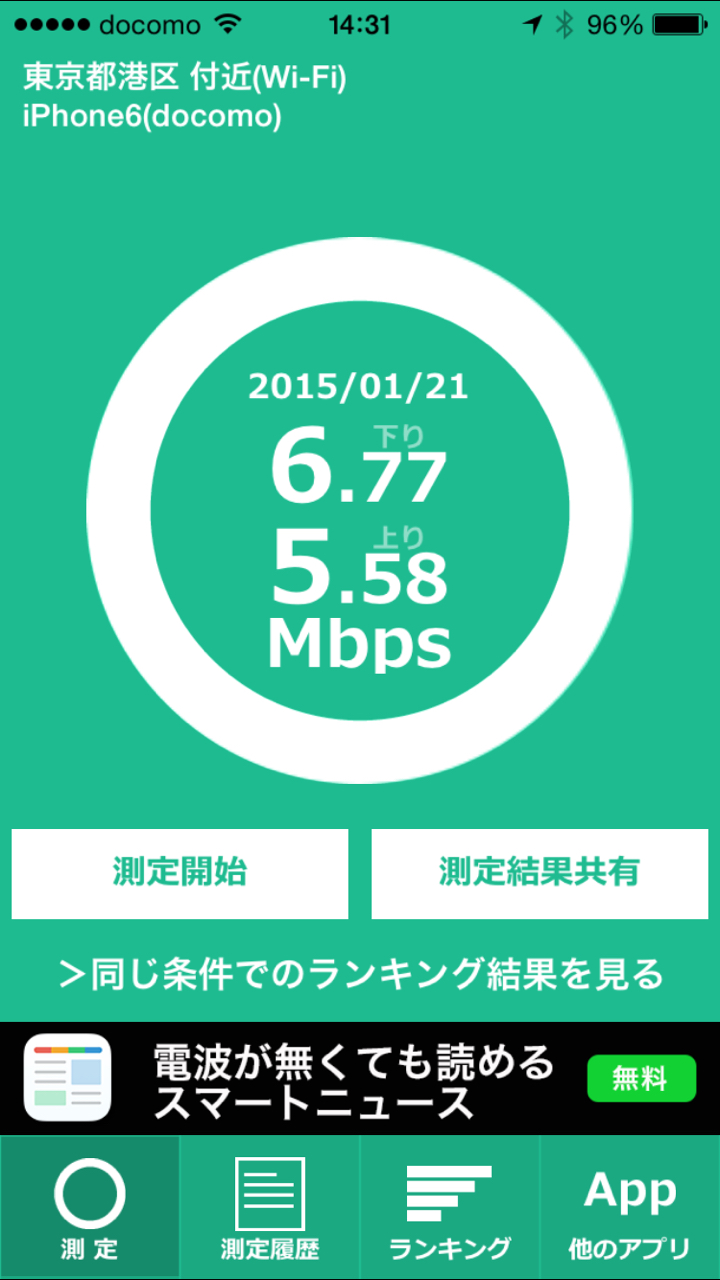This screenshot has height=1280, width=720.
Task: Open 同じ条件でのランキング結果を見る link
Action: 360,972
